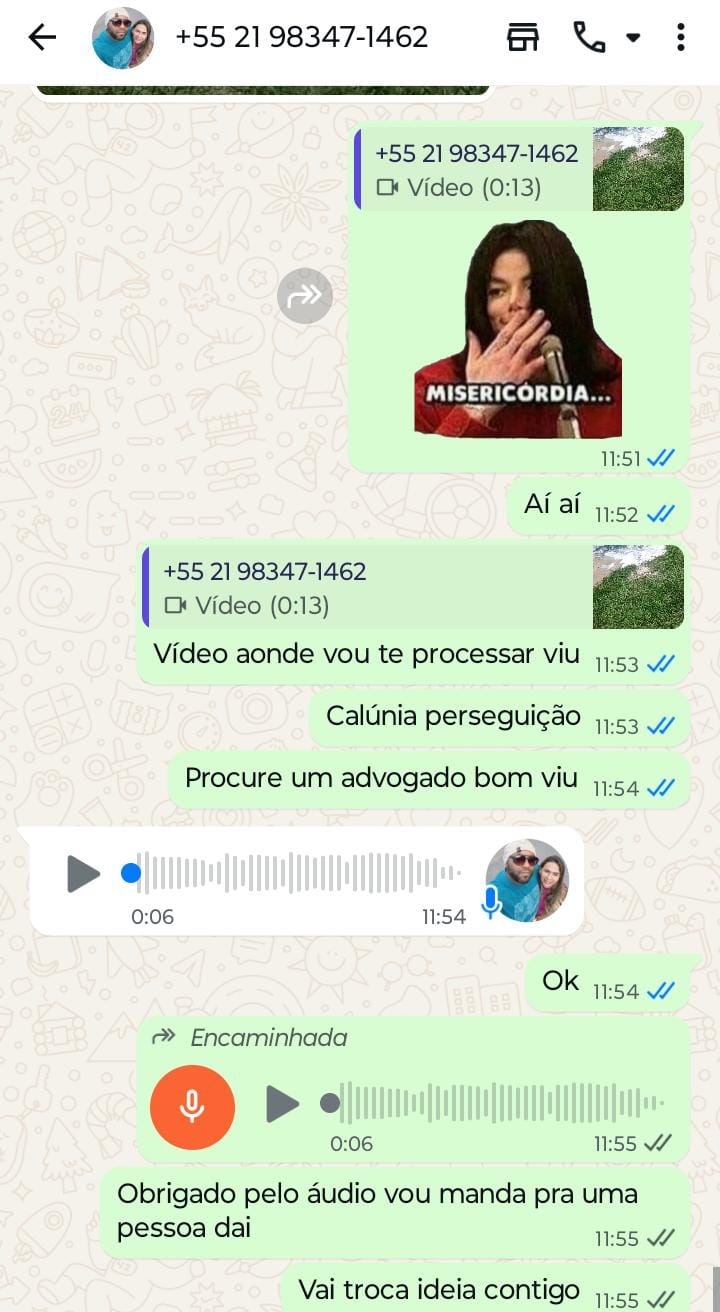The height and width of the screenshot is (1312, 720).
Task: Jump to quoted video above the sticker
Action: point(520,169)
